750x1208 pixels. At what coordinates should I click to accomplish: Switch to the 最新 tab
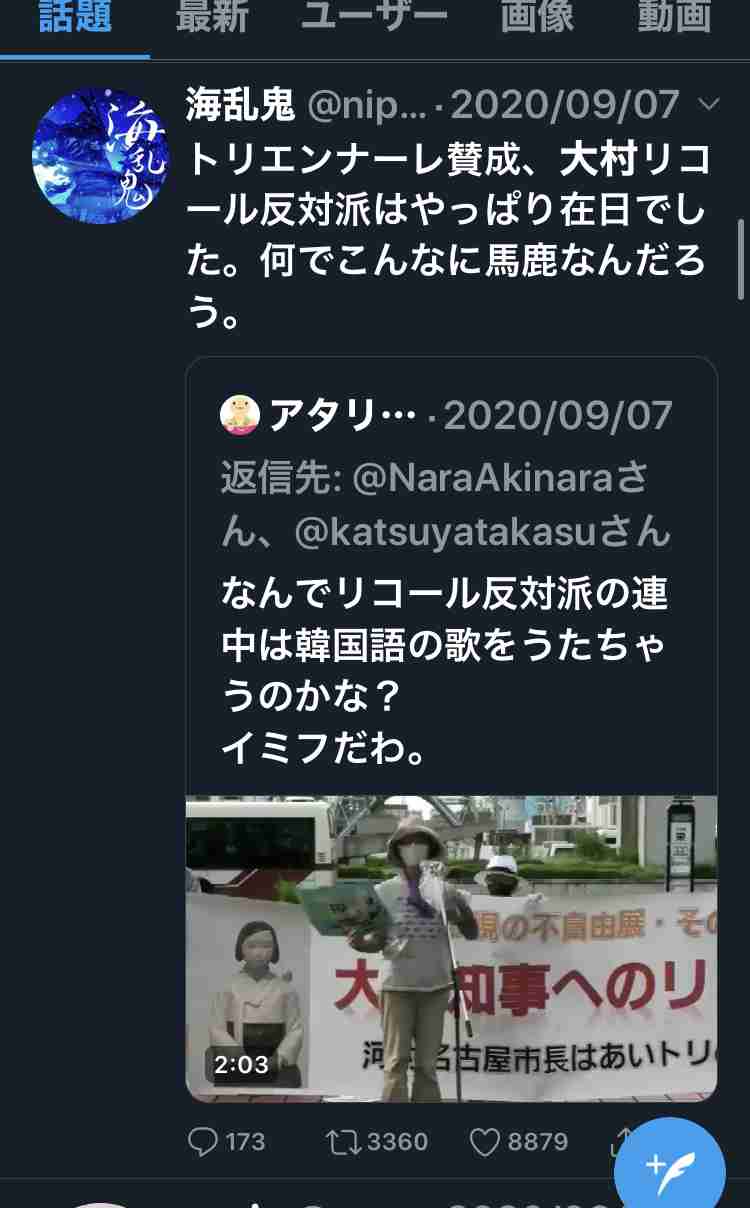212,18
